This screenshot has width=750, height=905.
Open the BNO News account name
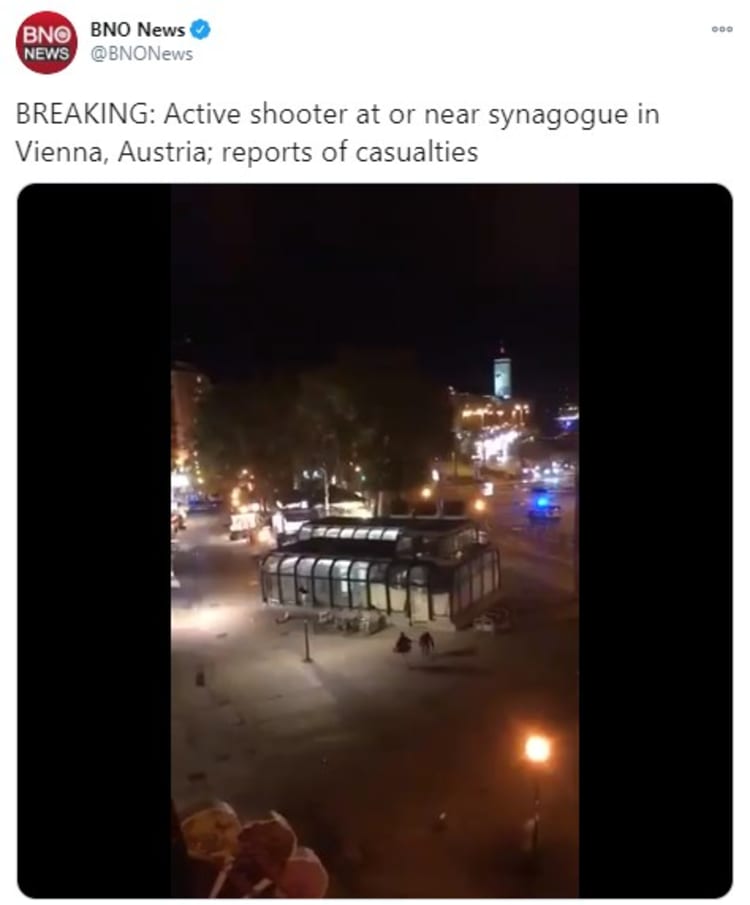[137, 30]
